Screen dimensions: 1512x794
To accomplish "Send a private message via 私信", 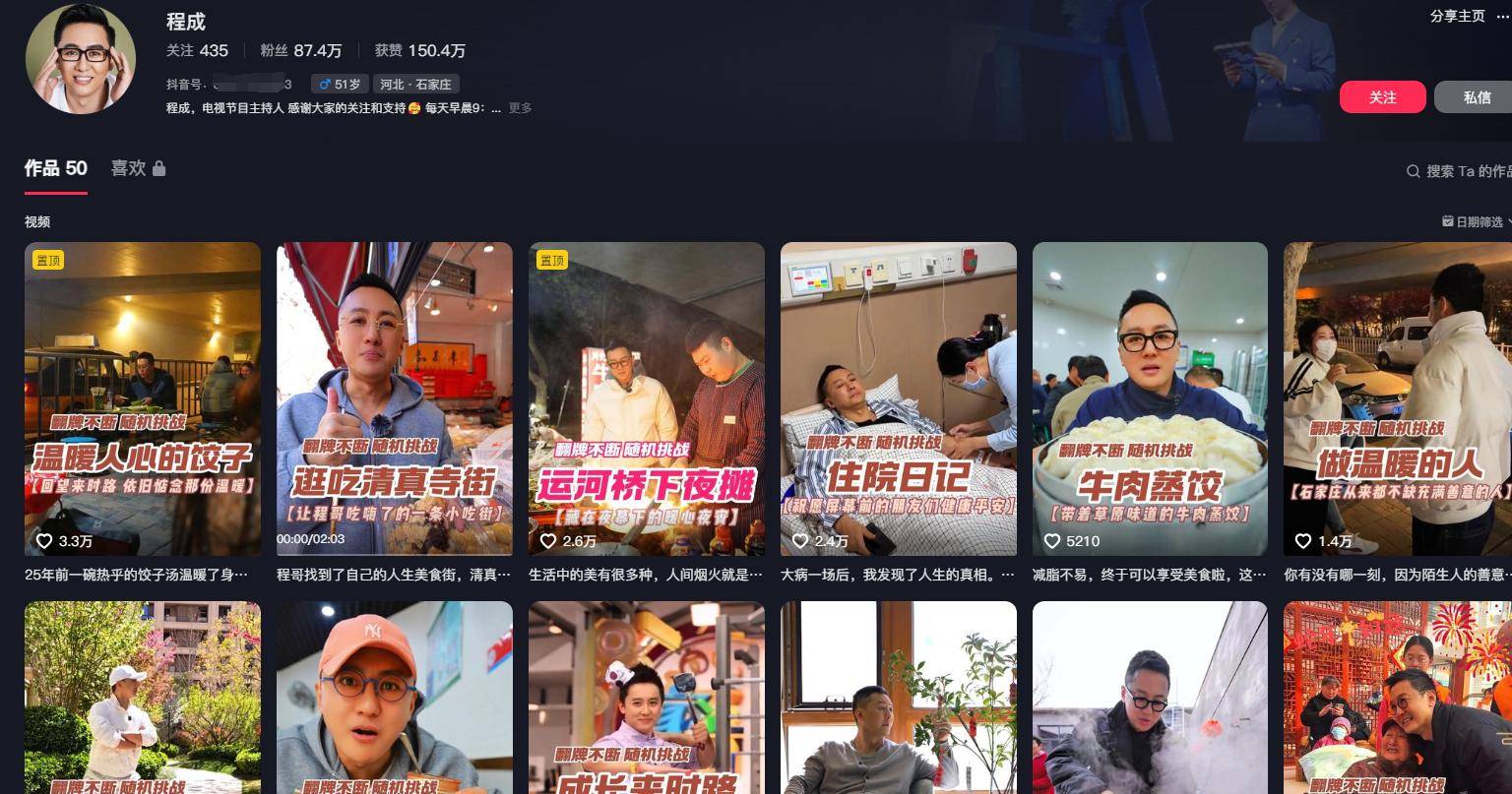I will (x=1475, y=96).
